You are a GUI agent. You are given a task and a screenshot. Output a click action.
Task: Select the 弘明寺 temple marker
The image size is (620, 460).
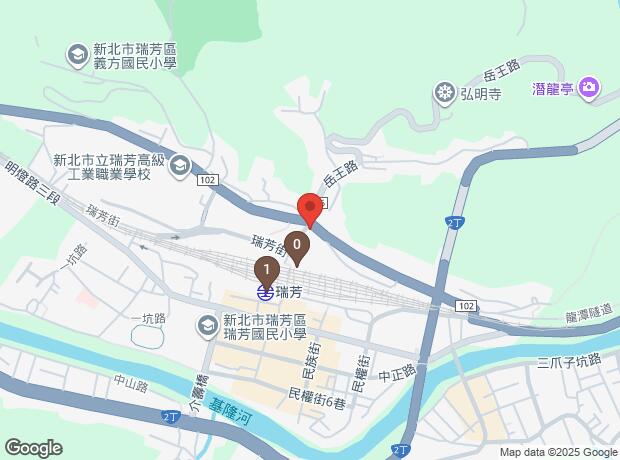coord(444,95)
